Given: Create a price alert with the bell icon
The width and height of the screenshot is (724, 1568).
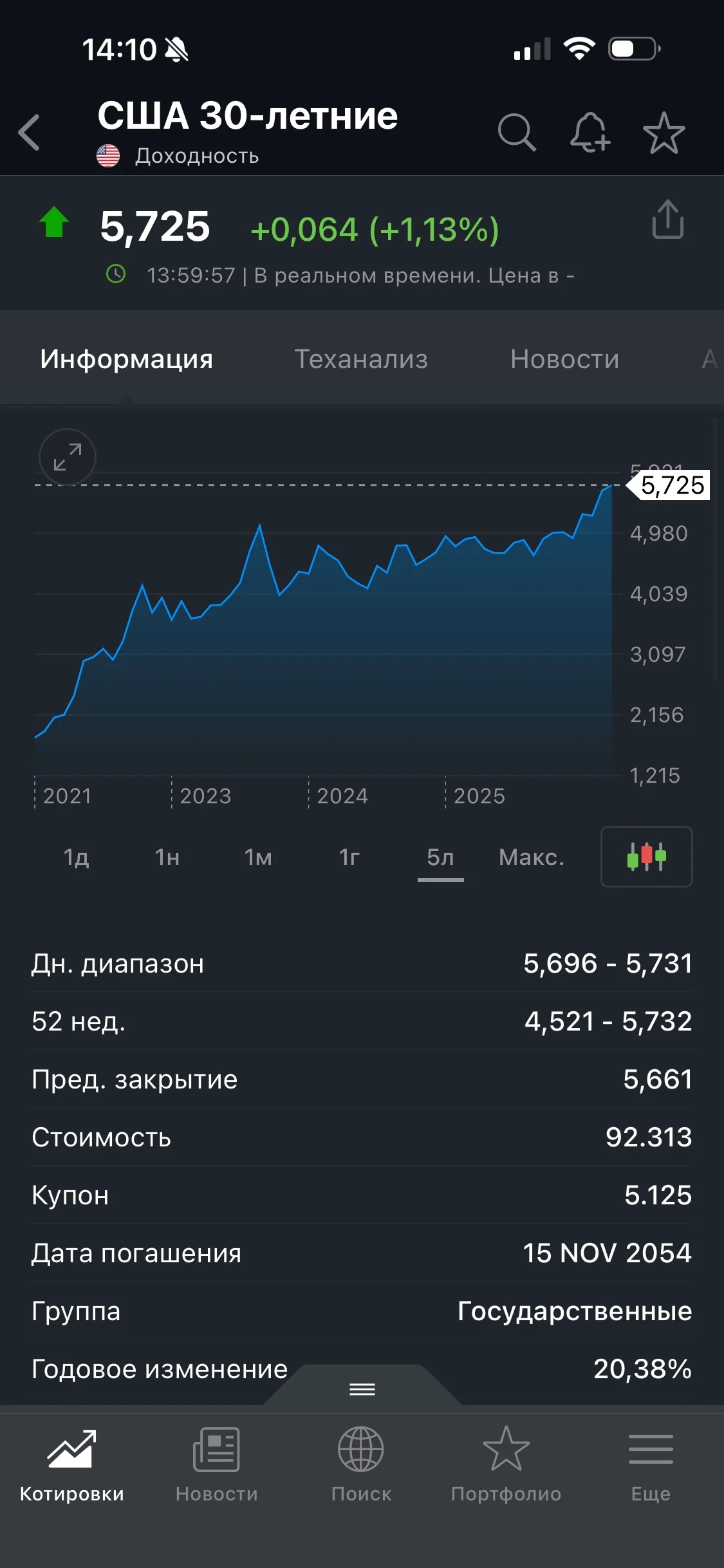Looking at the screenshot, I should click(x=590, y=133).
